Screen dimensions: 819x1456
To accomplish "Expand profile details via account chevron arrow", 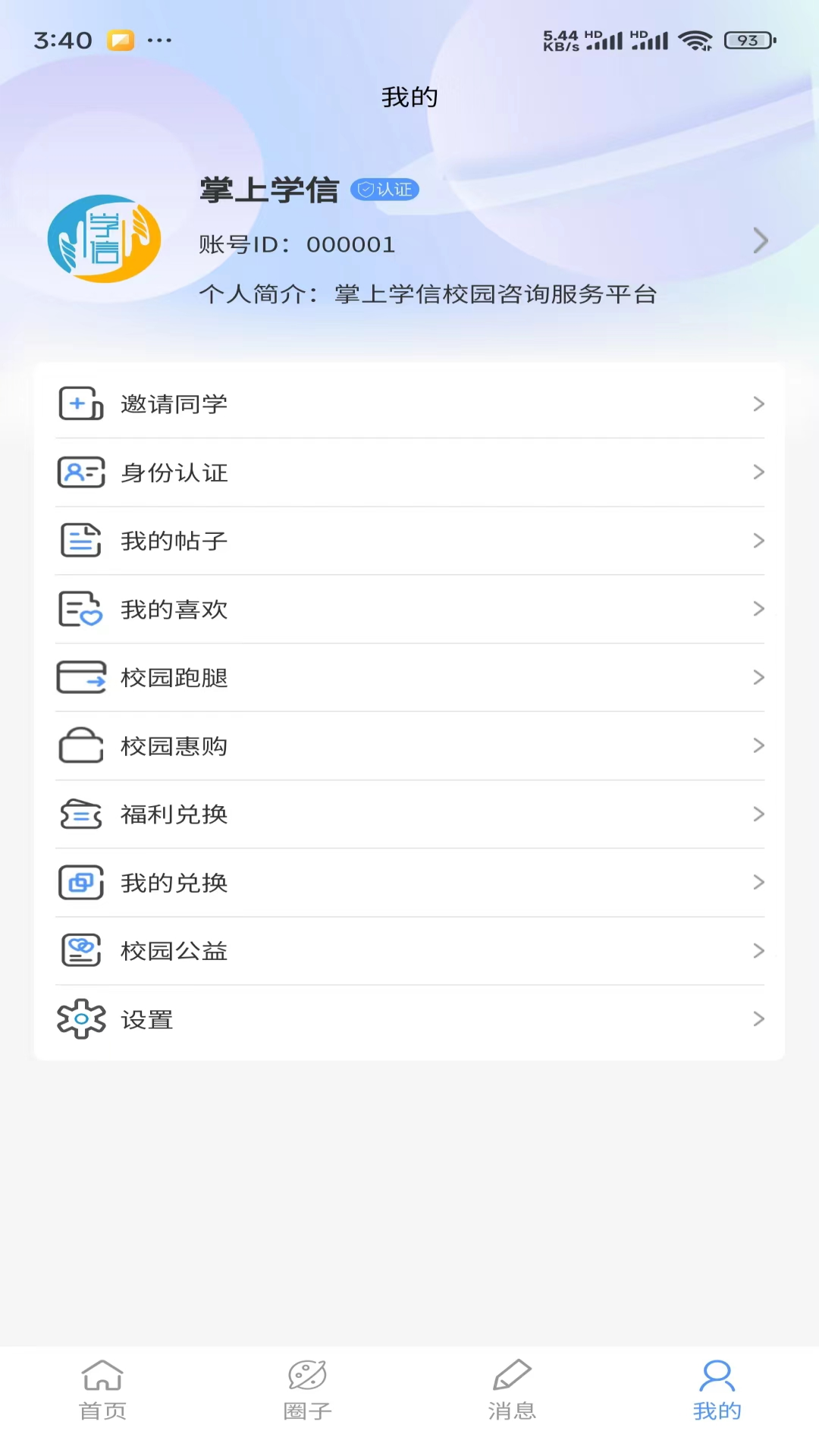I will (x=761, y=240).
